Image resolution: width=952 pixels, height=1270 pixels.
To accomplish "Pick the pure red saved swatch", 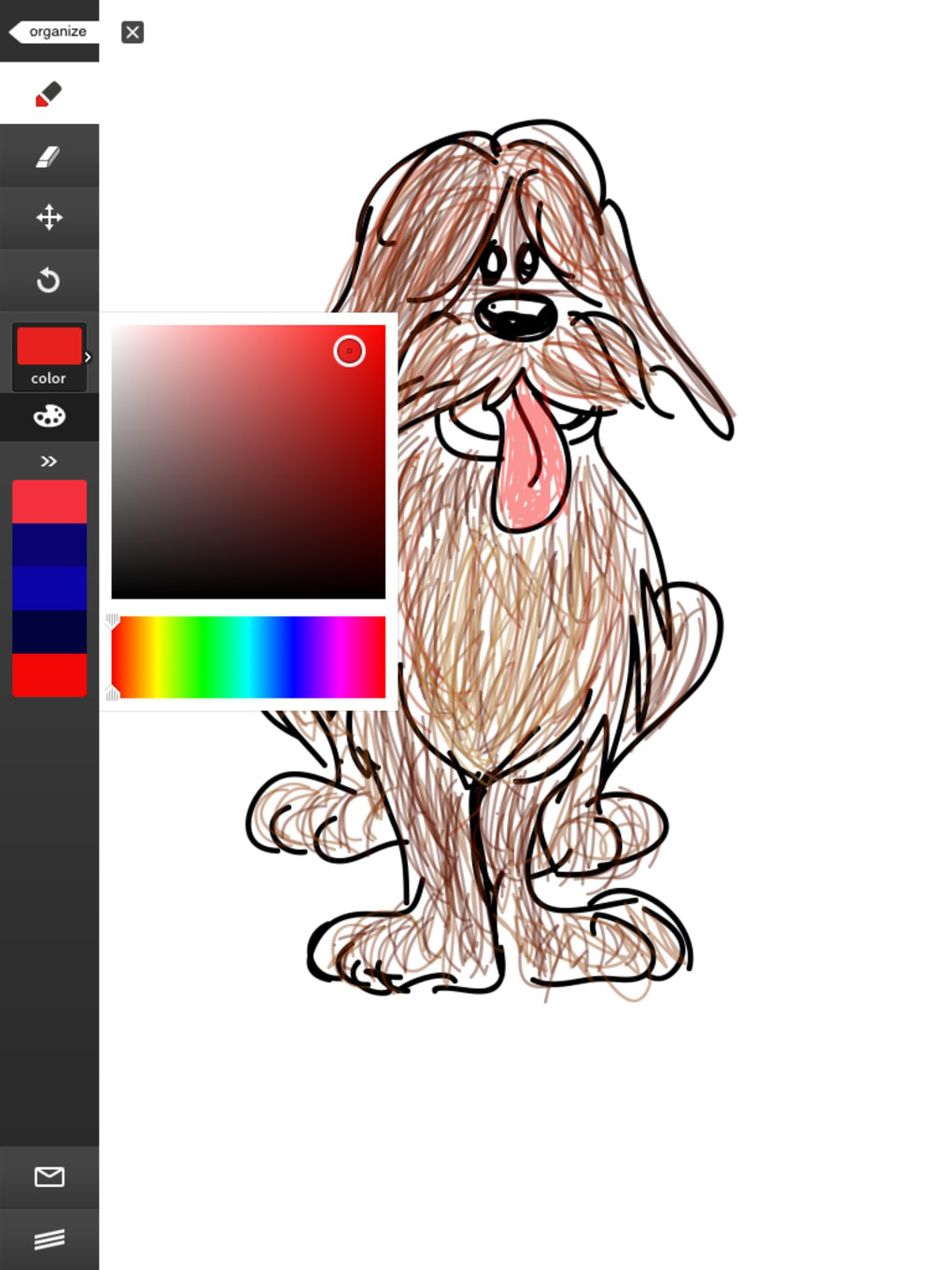I will [x=49, y=674].
